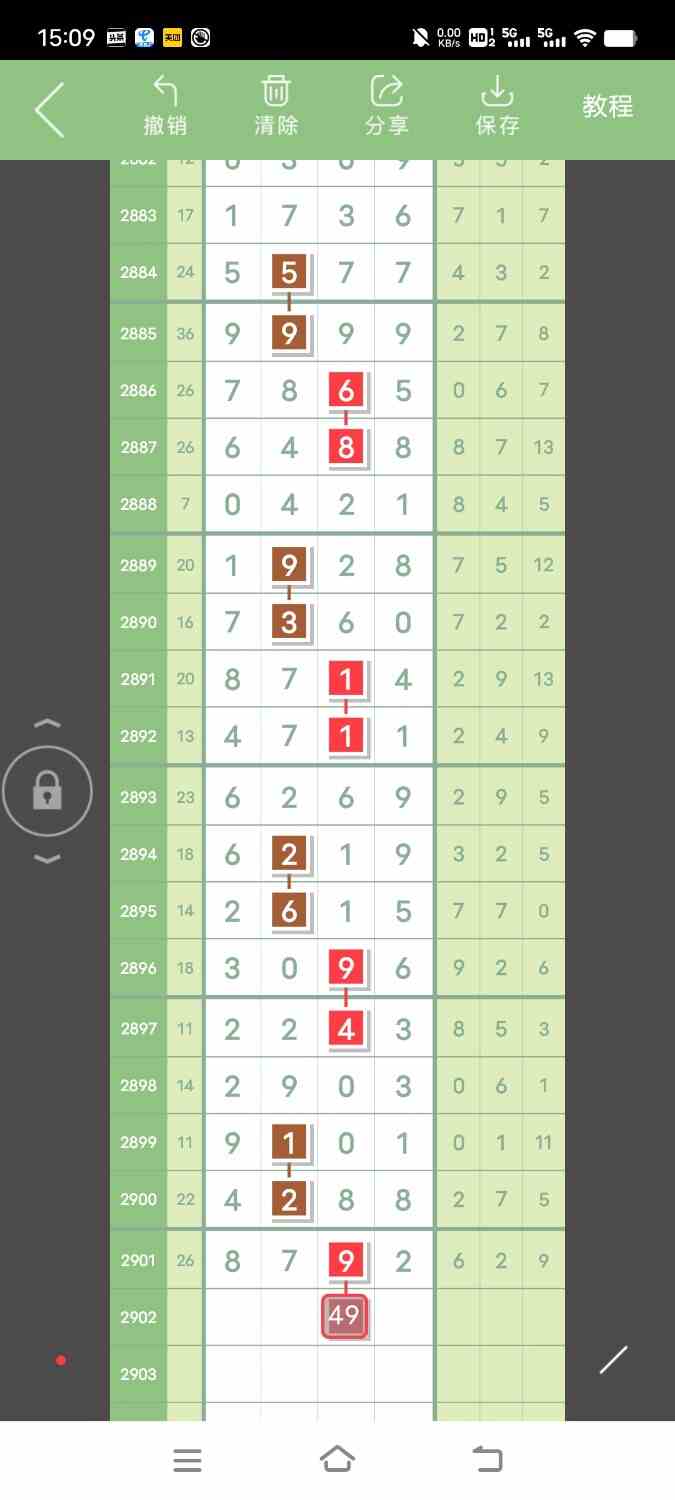Open the 教程 tutorial
The width and height of the screenshot is (675, 1500).
click(x=608, y=107)
